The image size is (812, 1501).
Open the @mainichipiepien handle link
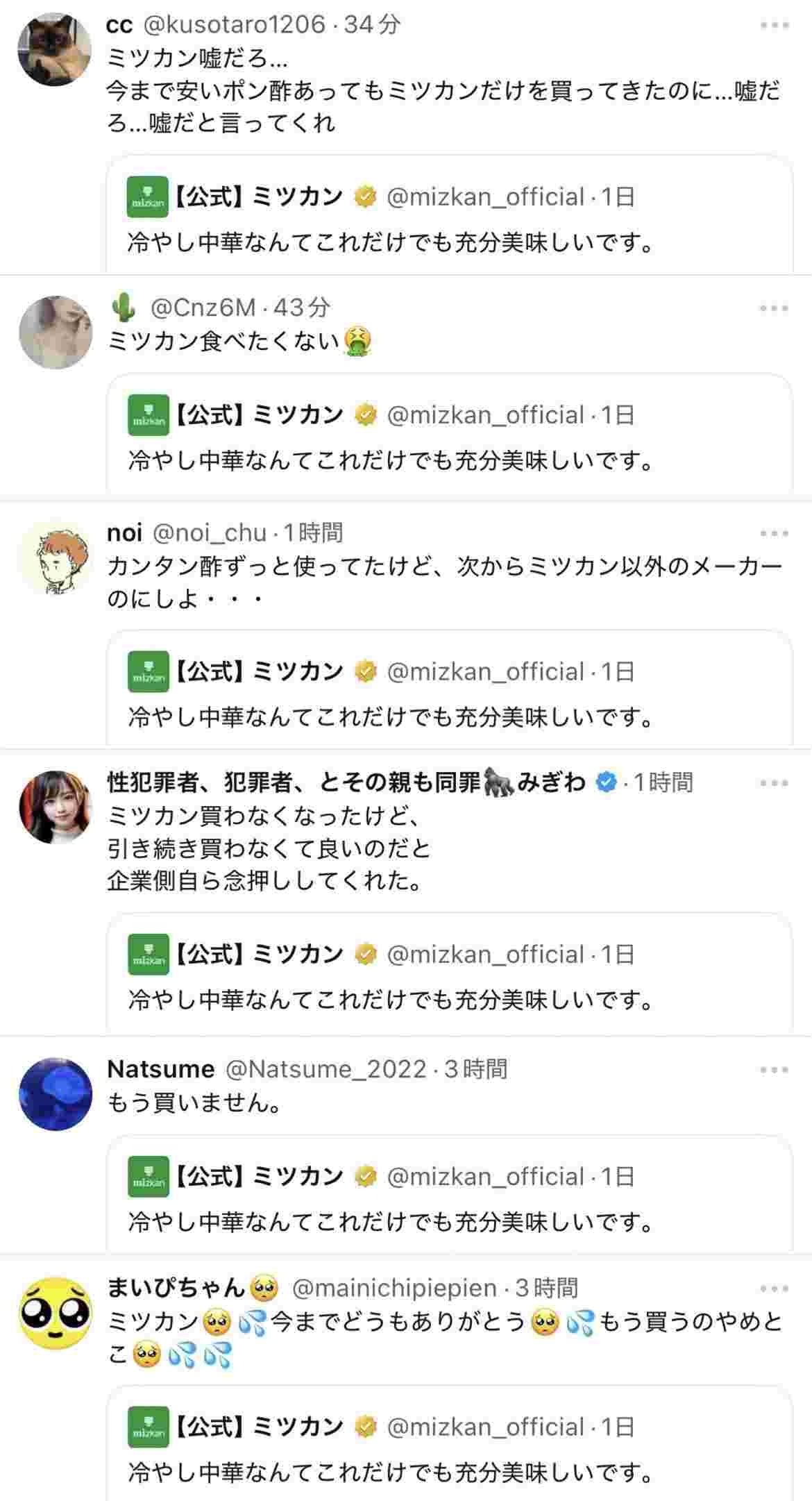(394, 1289)
